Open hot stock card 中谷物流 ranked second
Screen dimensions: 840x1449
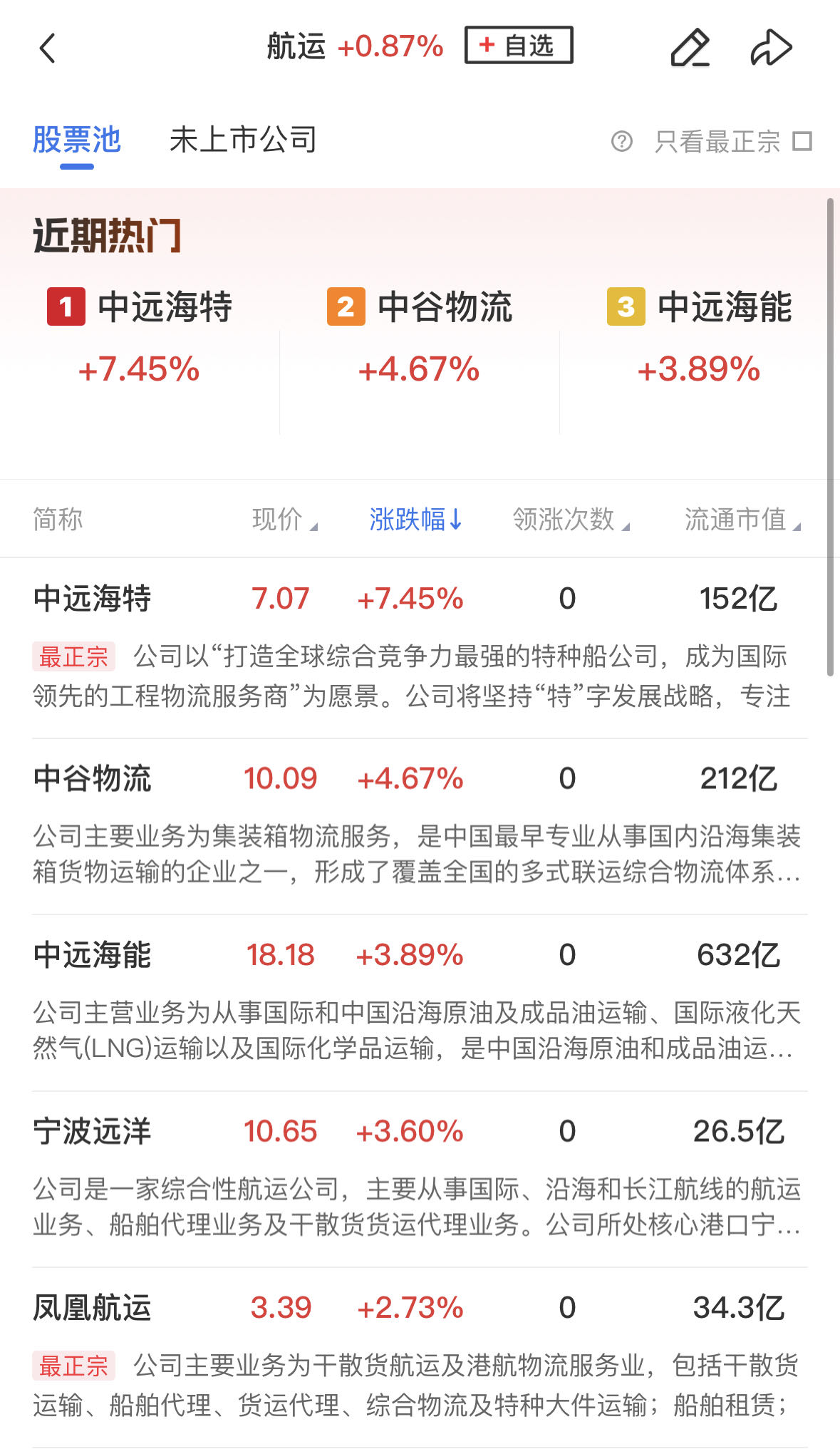[420, 335]
